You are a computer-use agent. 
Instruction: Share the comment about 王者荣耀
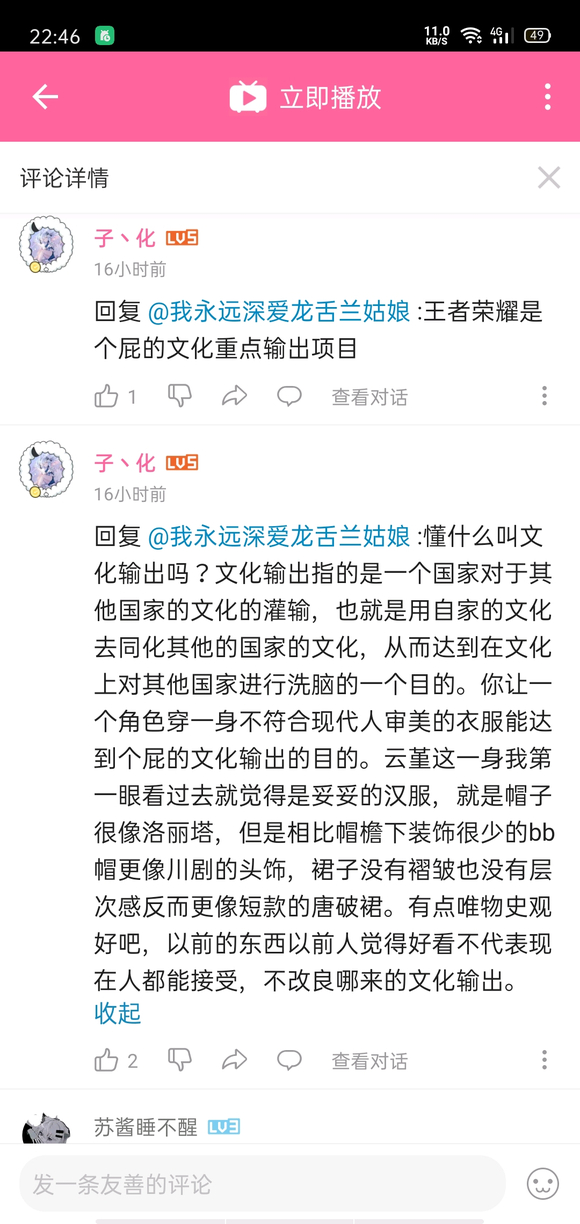(234, 397)
